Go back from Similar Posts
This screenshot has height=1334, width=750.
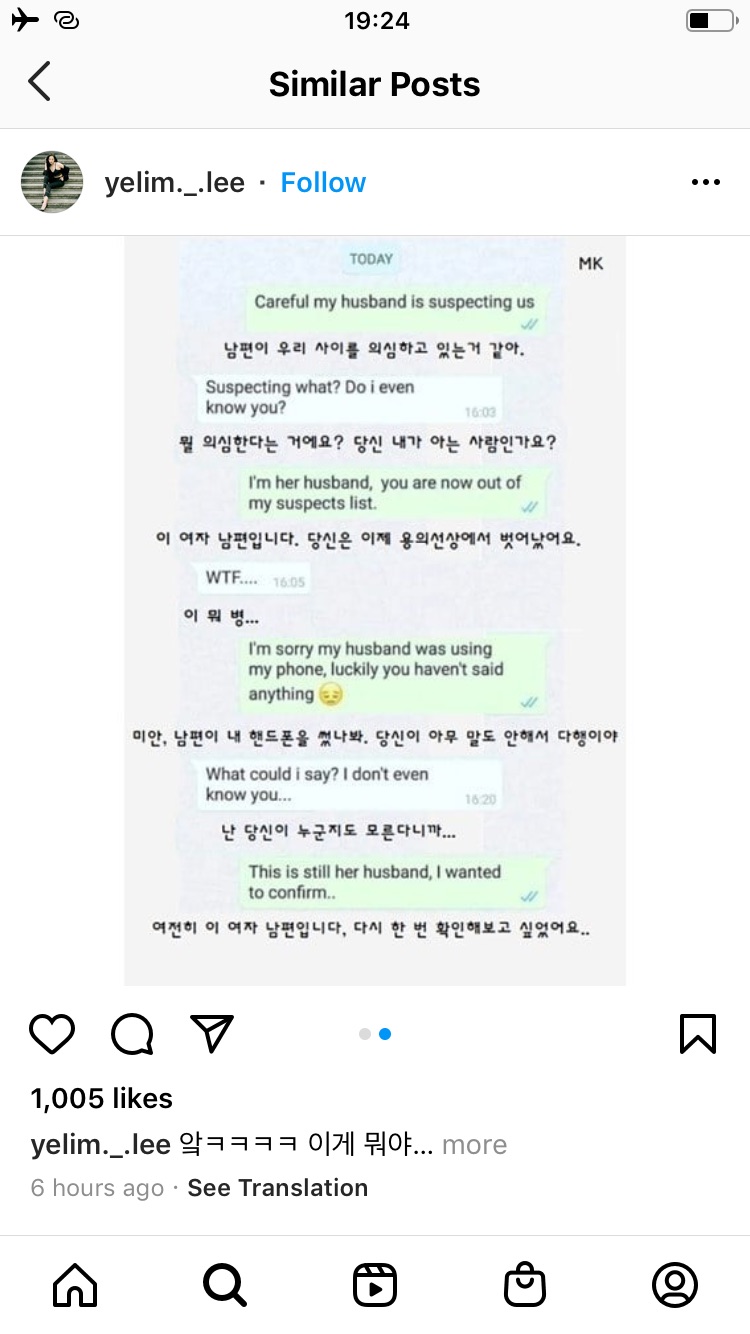coord(39,82)
